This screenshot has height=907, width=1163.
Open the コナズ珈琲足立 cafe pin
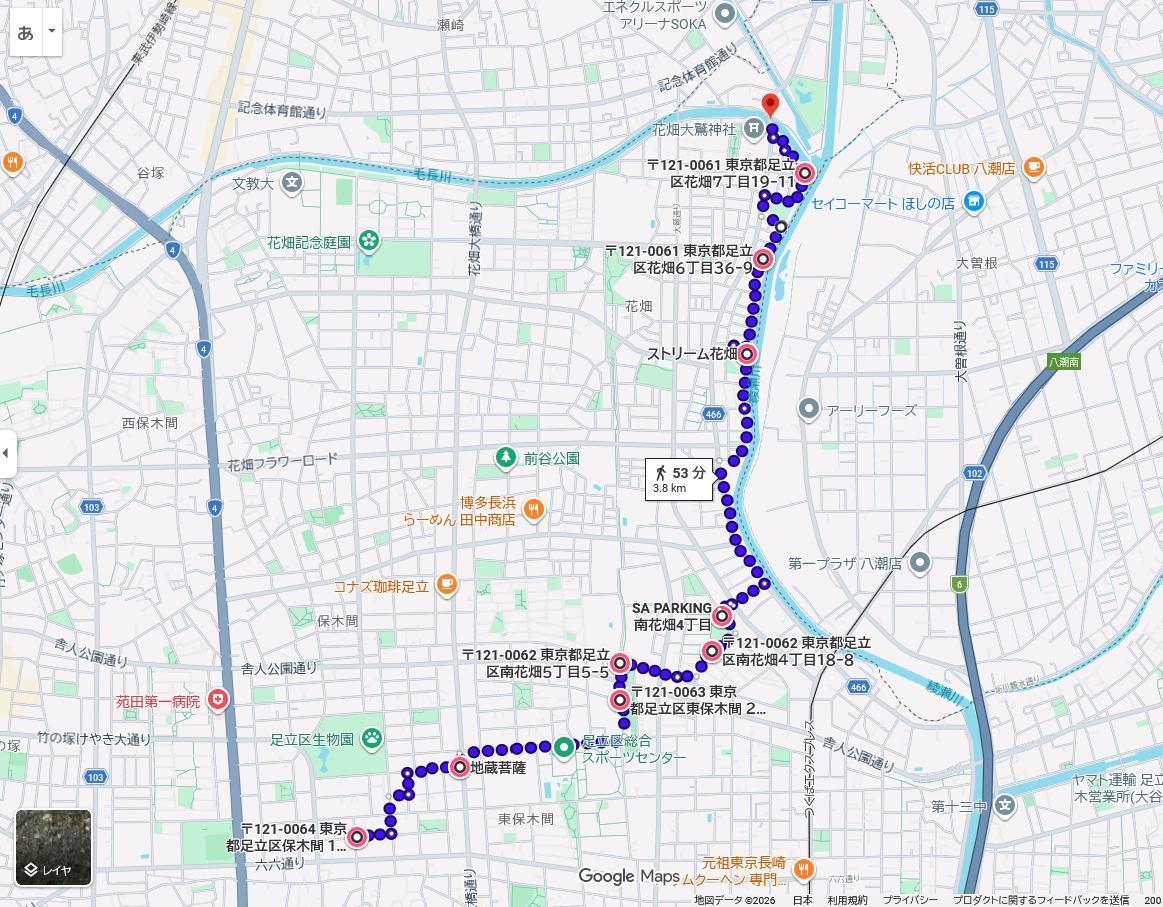coord(446,586)
